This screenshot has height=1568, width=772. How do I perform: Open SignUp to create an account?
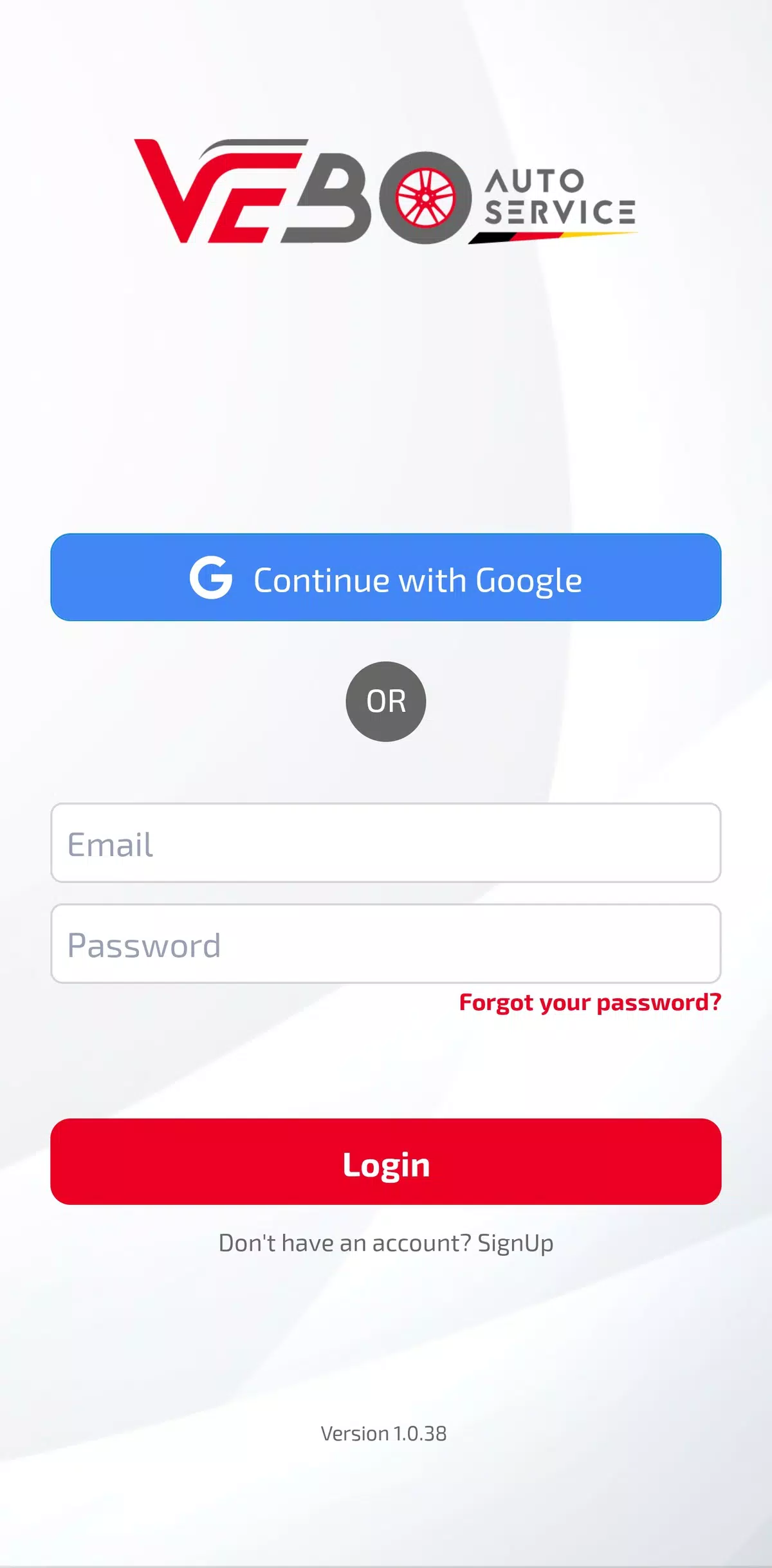pyautogui.click(x=515, y=1243)
